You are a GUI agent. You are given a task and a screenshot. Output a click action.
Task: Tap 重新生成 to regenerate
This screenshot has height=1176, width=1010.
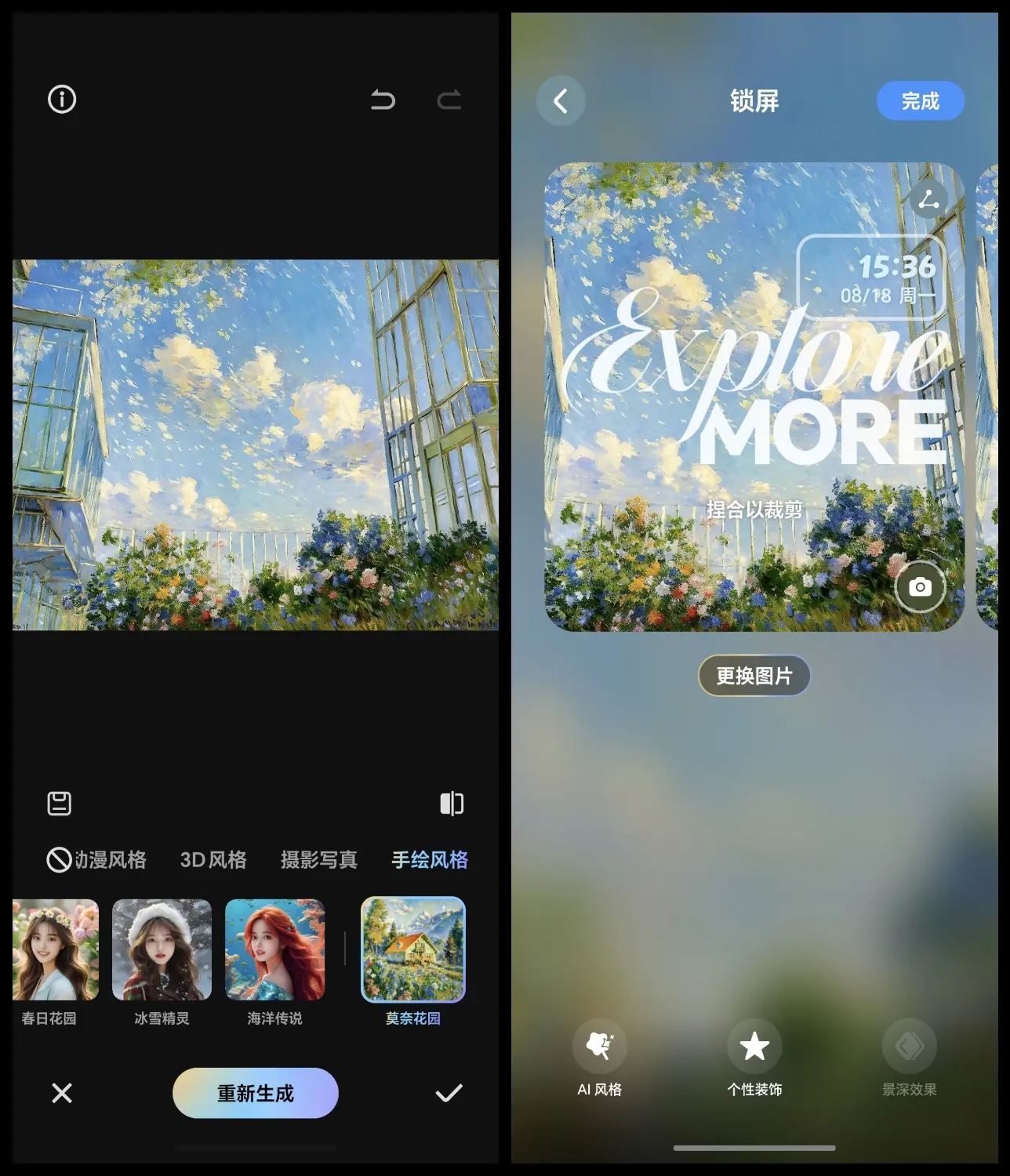(256, 1093)
